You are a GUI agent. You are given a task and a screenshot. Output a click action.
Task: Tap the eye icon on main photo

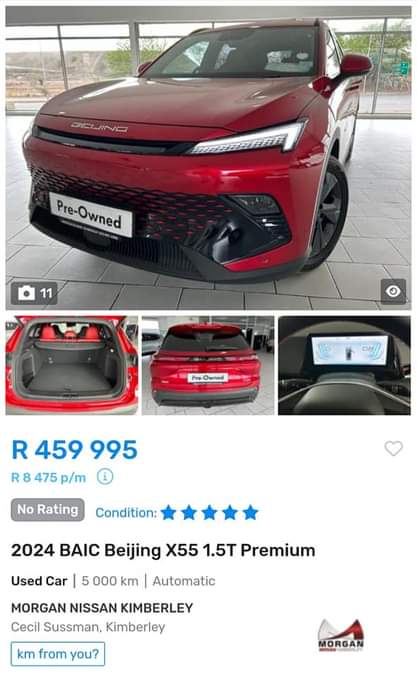(x=393, y=292)
